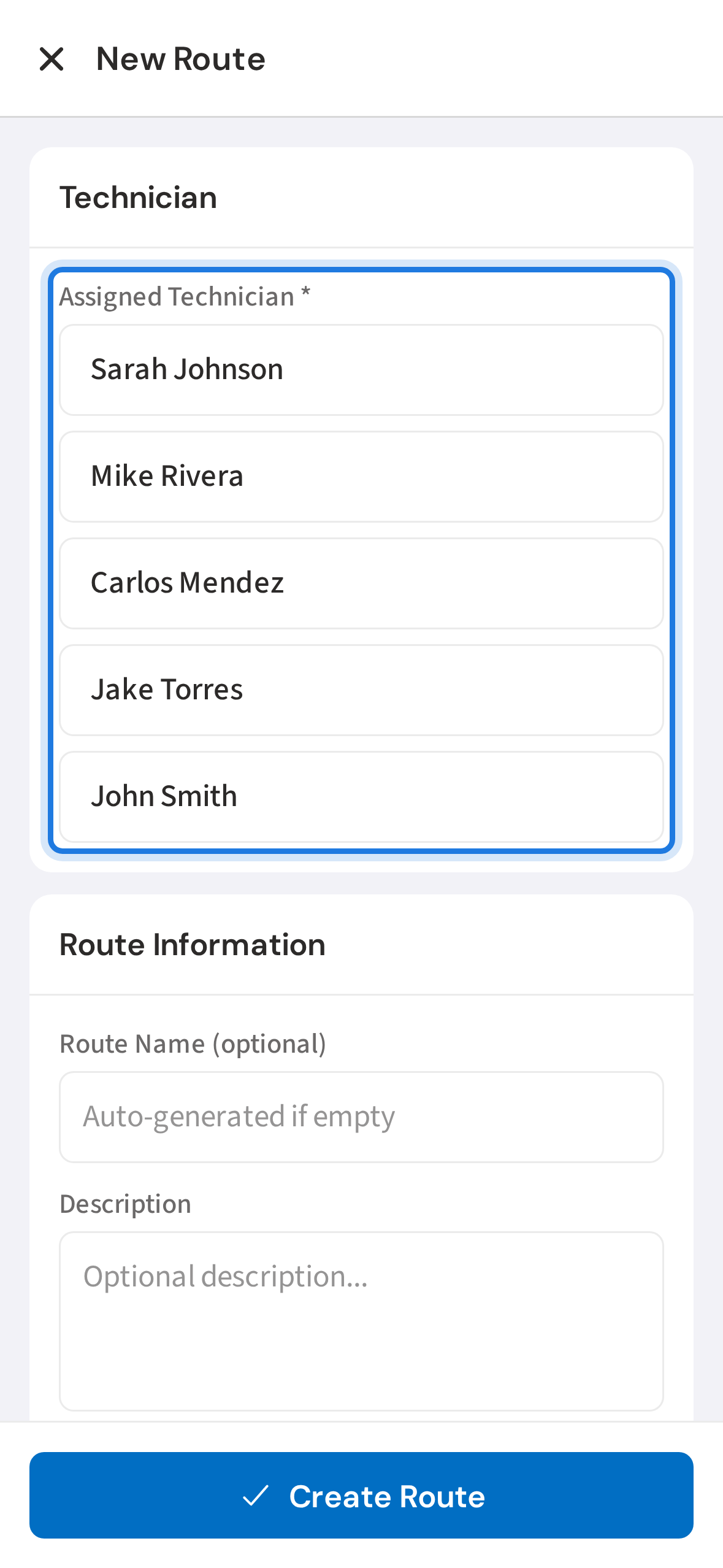The width and height of the screenshot is (723, 1568).
Task: Select John Smith for the route
Action: point(361,796)
